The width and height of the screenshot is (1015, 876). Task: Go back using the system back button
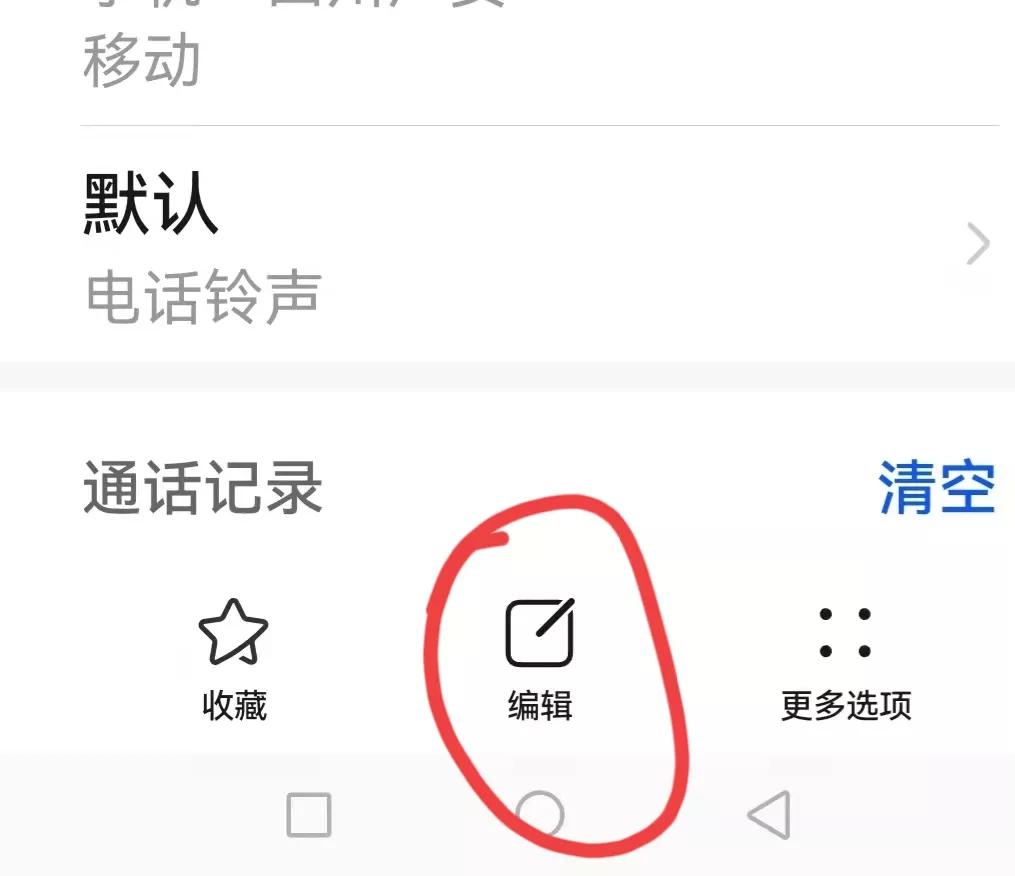point(770,815)
